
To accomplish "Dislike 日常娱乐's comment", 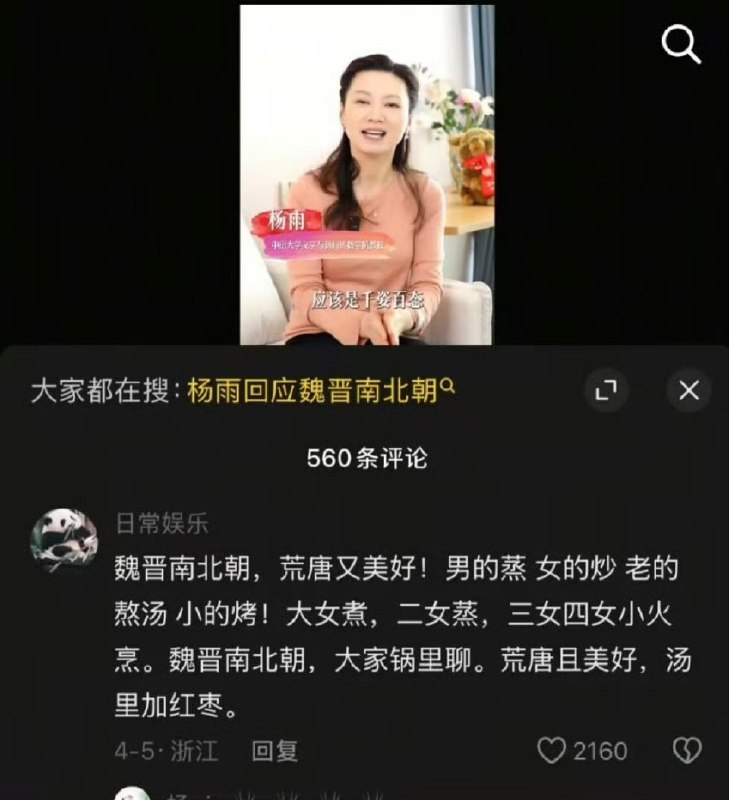I will coord(686,750).
